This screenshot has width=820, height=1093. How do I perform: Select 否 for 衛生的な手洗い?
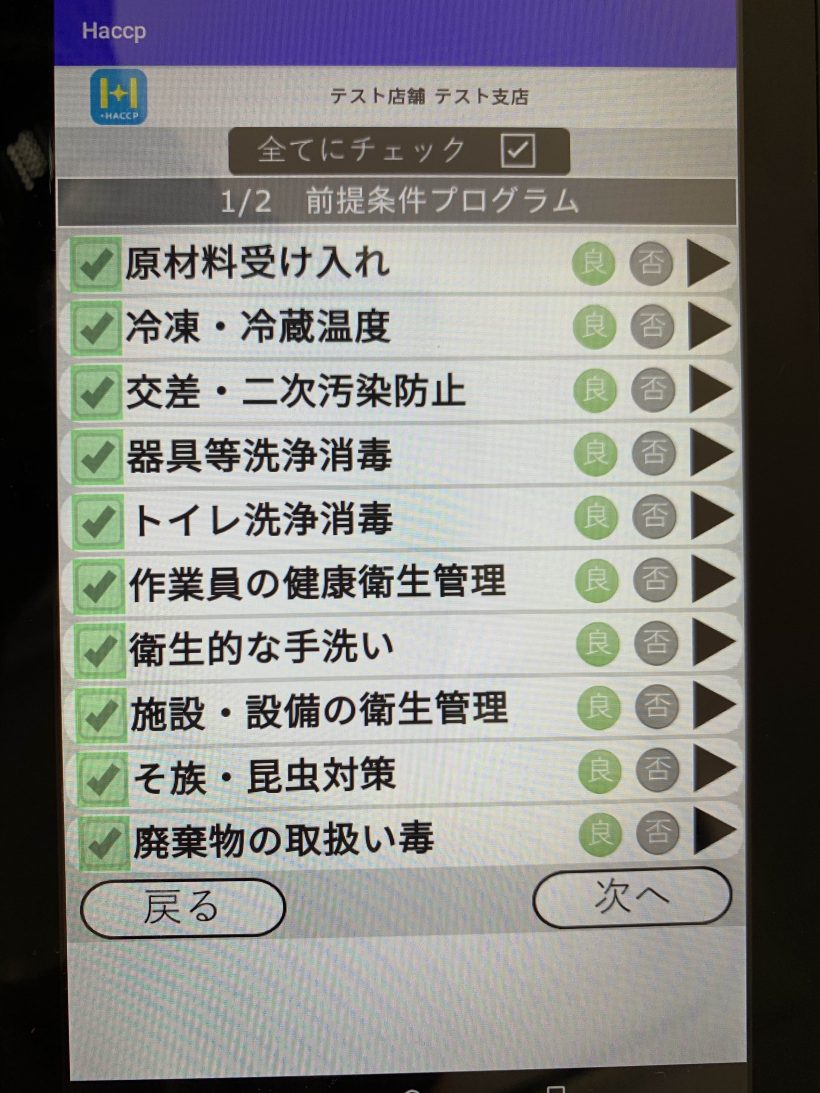point(656,643)
